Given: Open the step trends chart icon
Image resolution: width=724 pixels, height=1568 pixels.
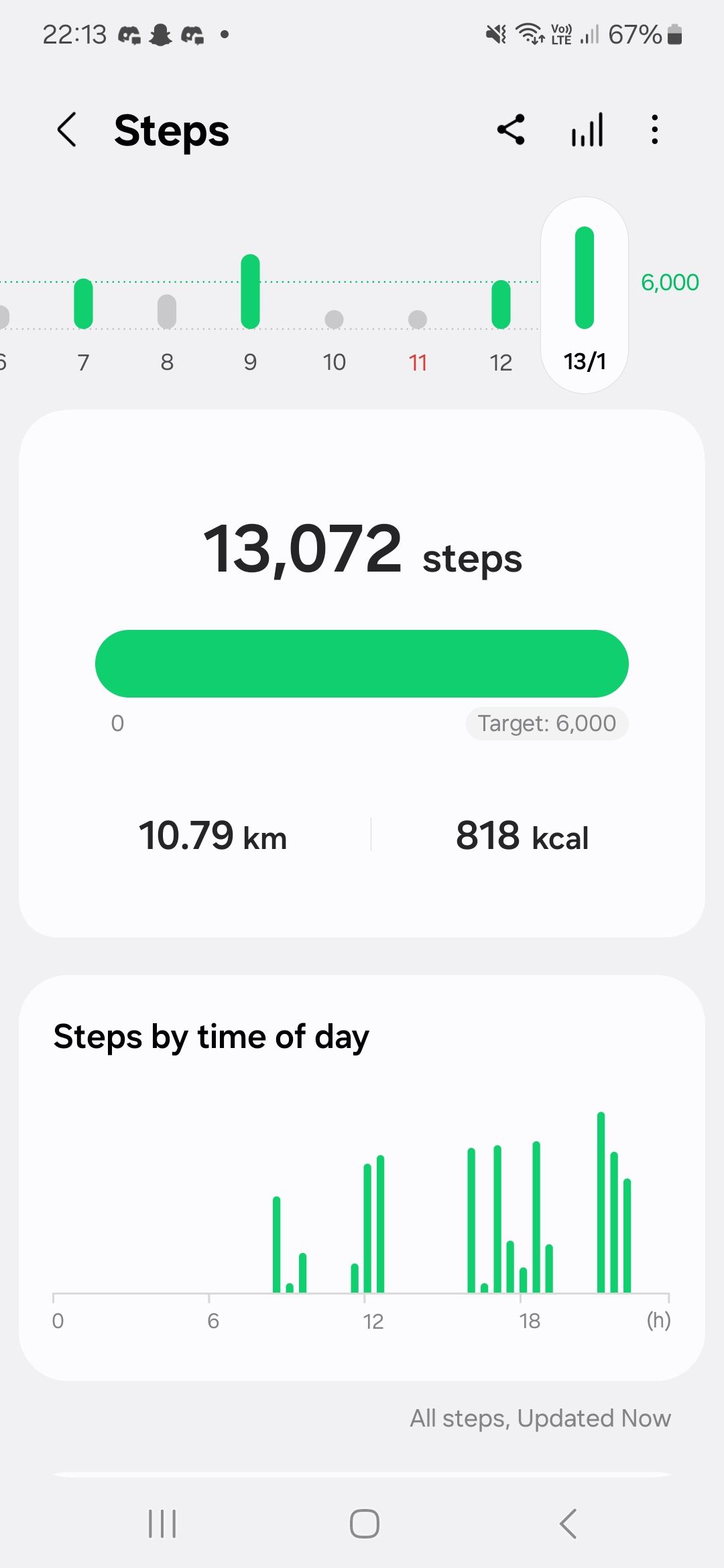Looking at the screenshot, I should tap(587, 130).
